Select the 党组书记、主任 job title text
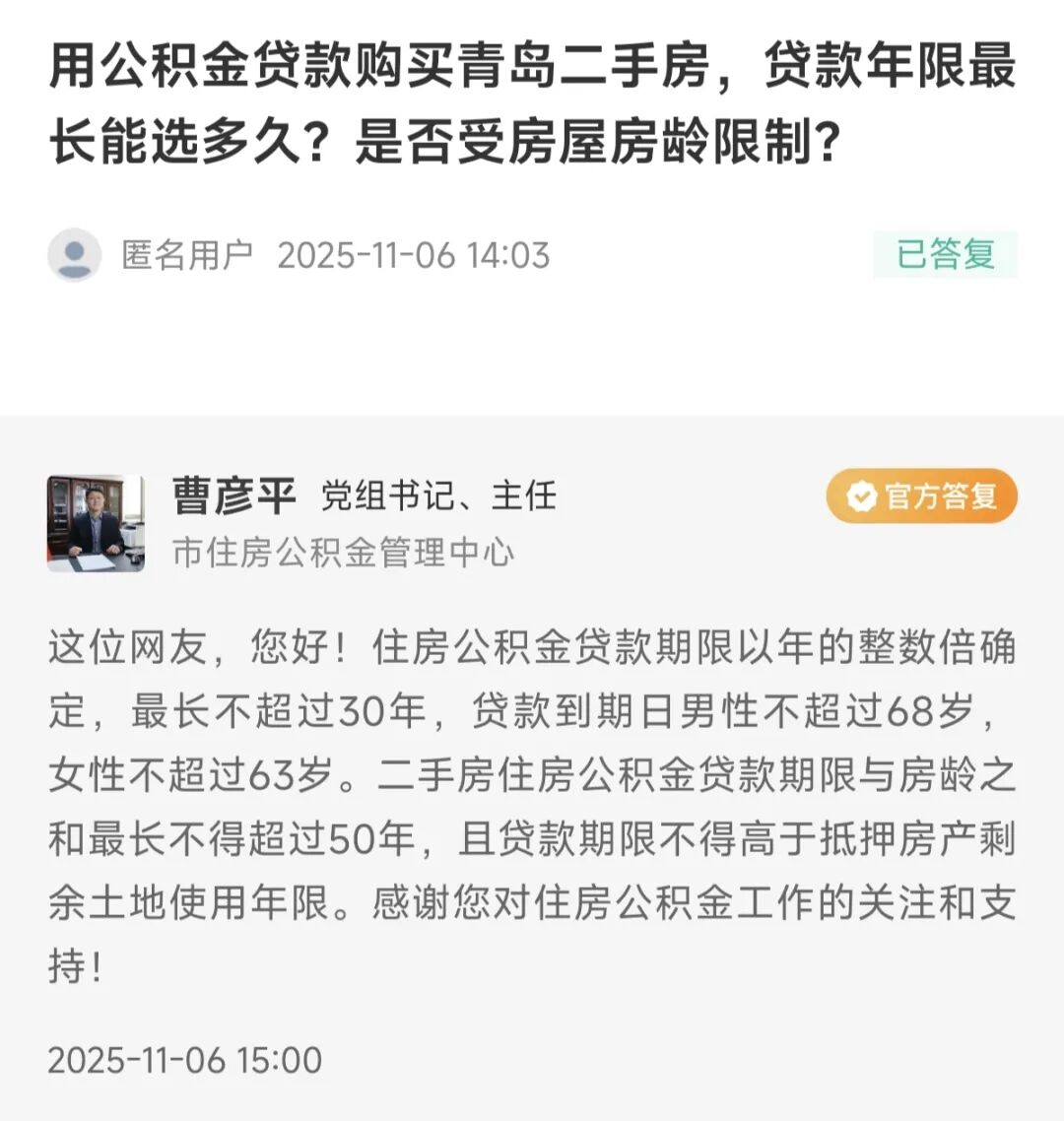1064x1121 pixels. click(x=439, y=496)
